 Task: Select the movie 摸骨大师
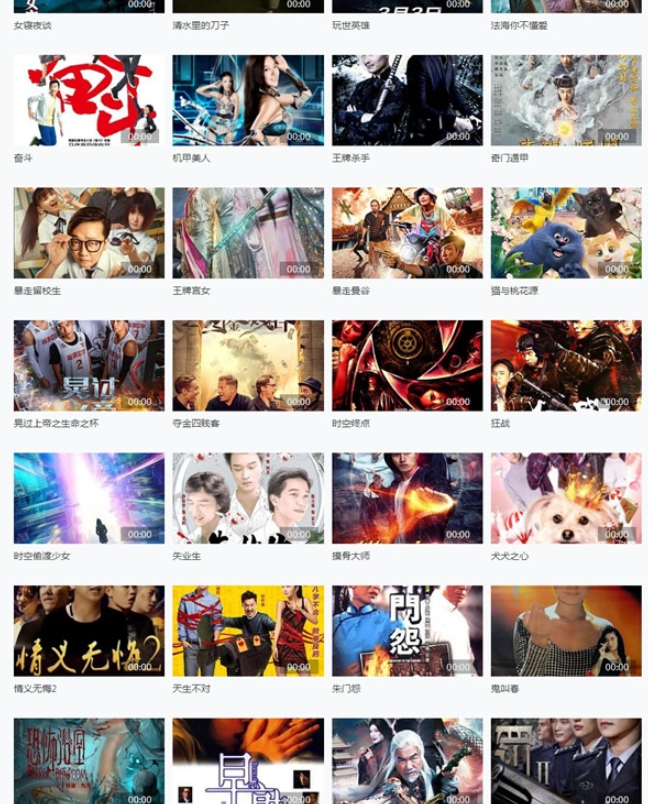[407, 498]
